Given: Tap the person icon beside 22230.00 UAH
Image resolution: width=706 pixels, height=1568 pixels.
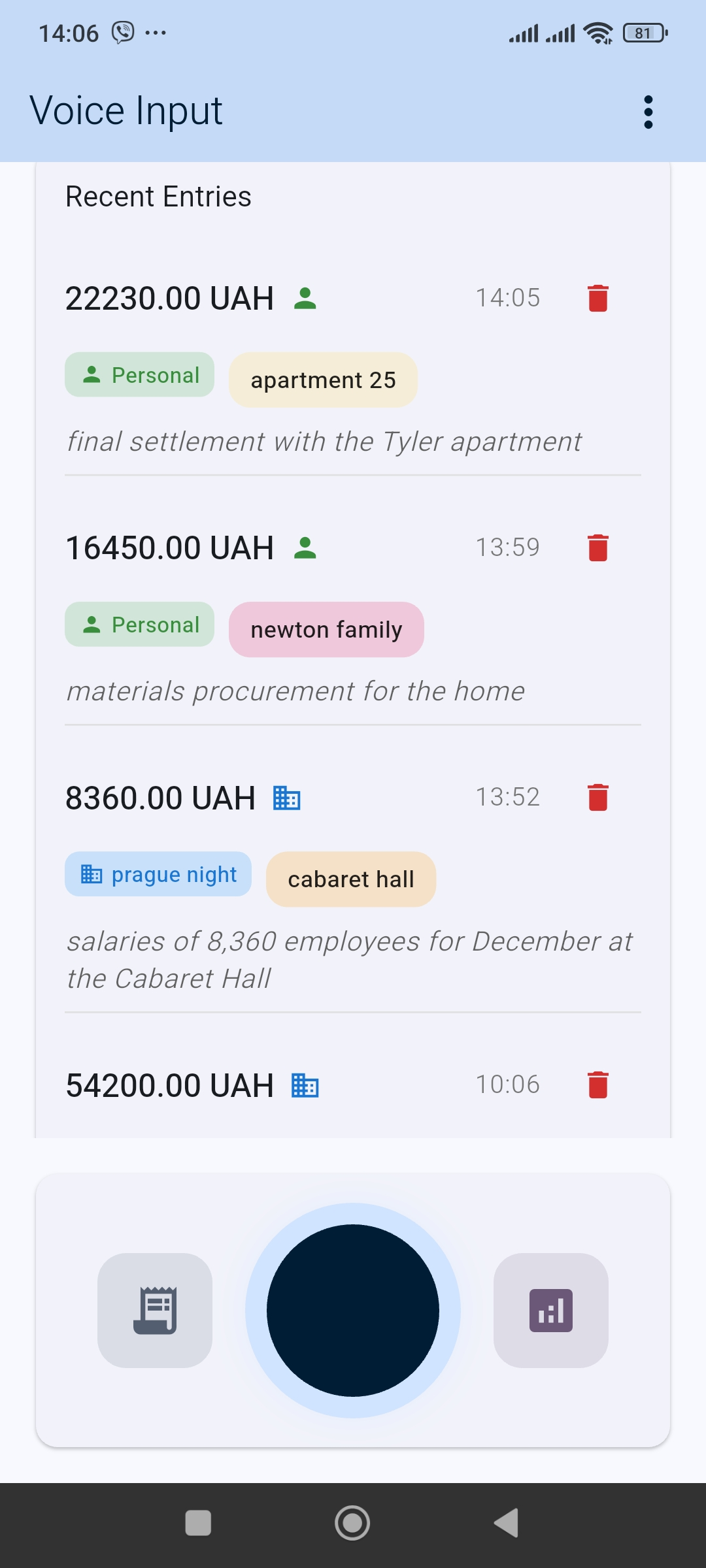Looking at the screenshot, I should (305, 298).
